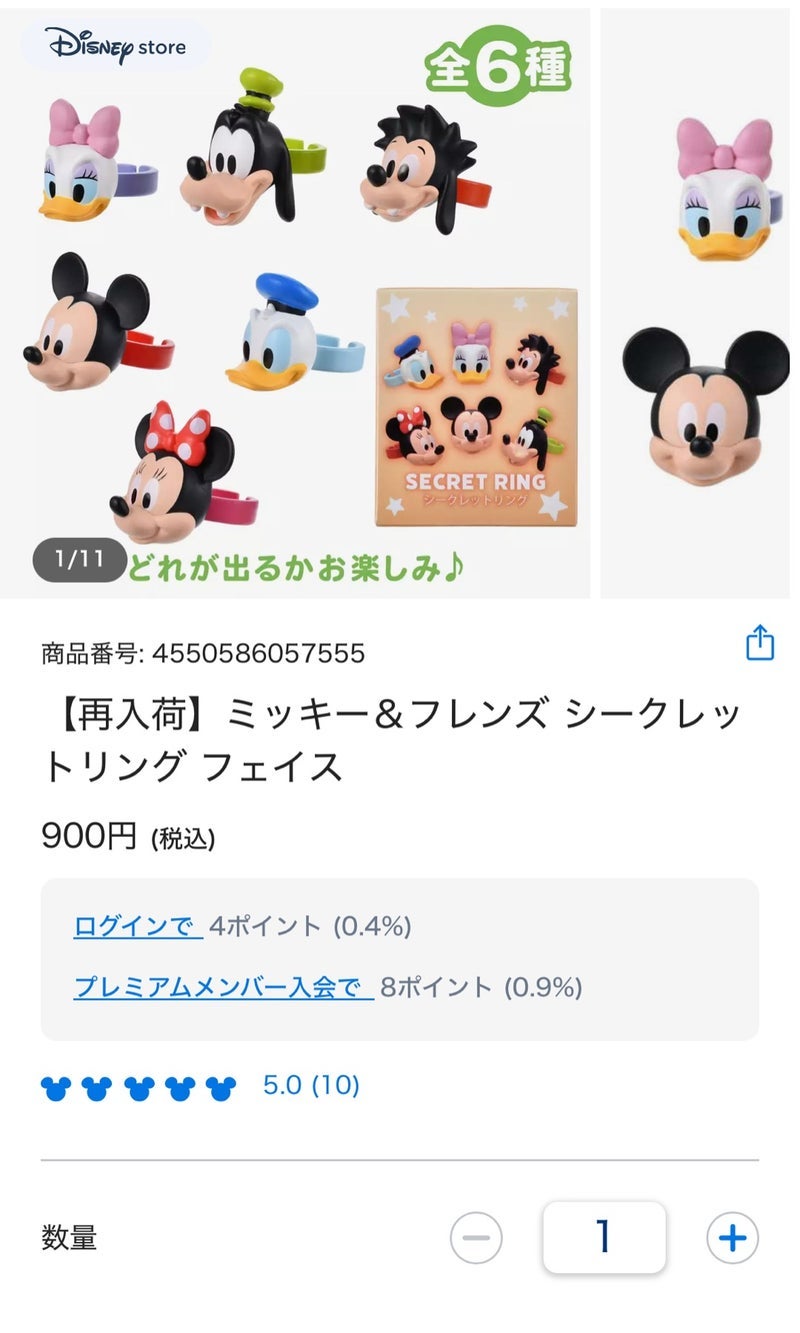800x1333 pixels.
Task: Increase quantity with plus button
Action: tap(732, 1238)
